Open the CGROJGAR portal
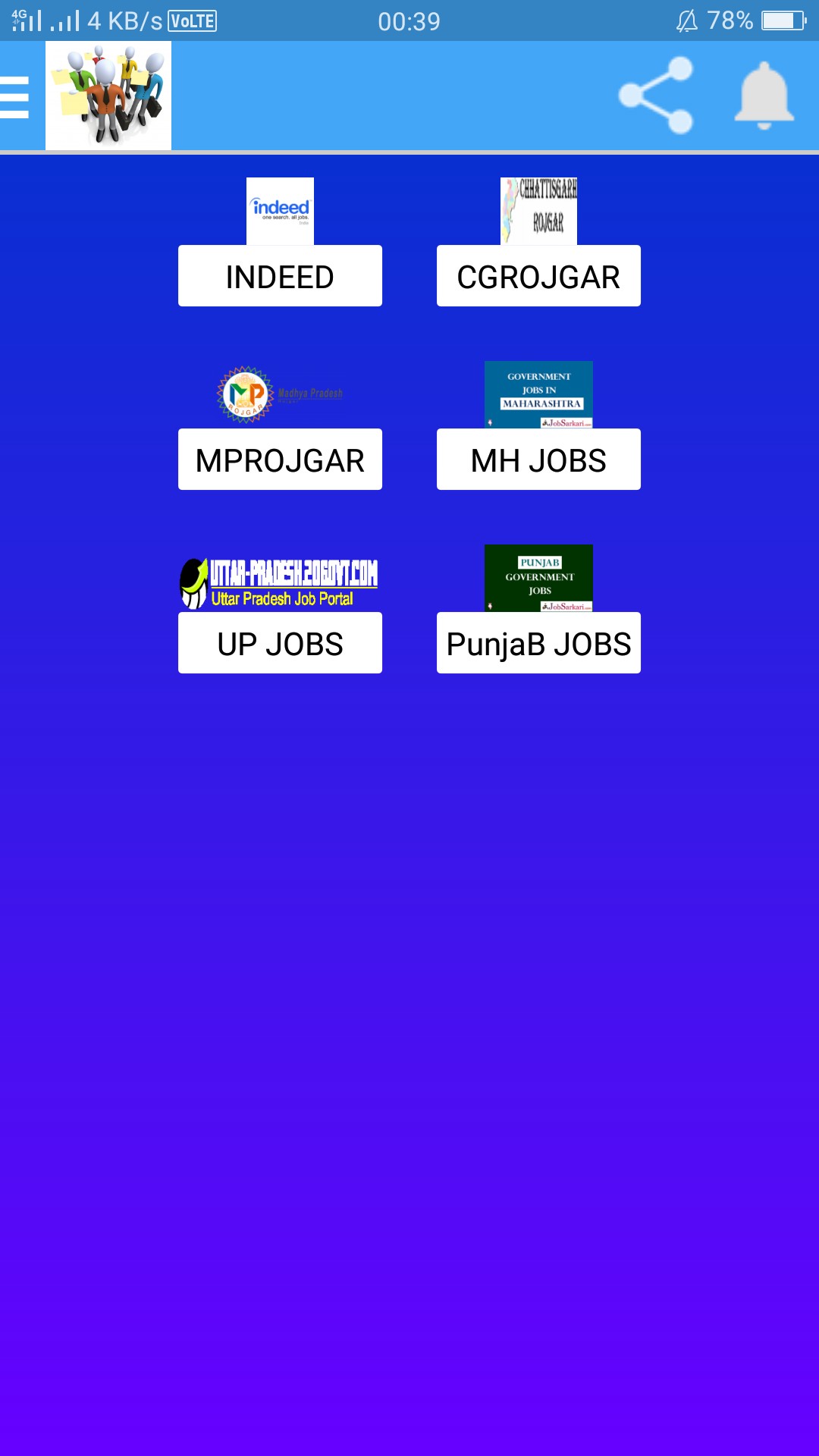Screen dimensions: 819x1456 click(538, 276)
